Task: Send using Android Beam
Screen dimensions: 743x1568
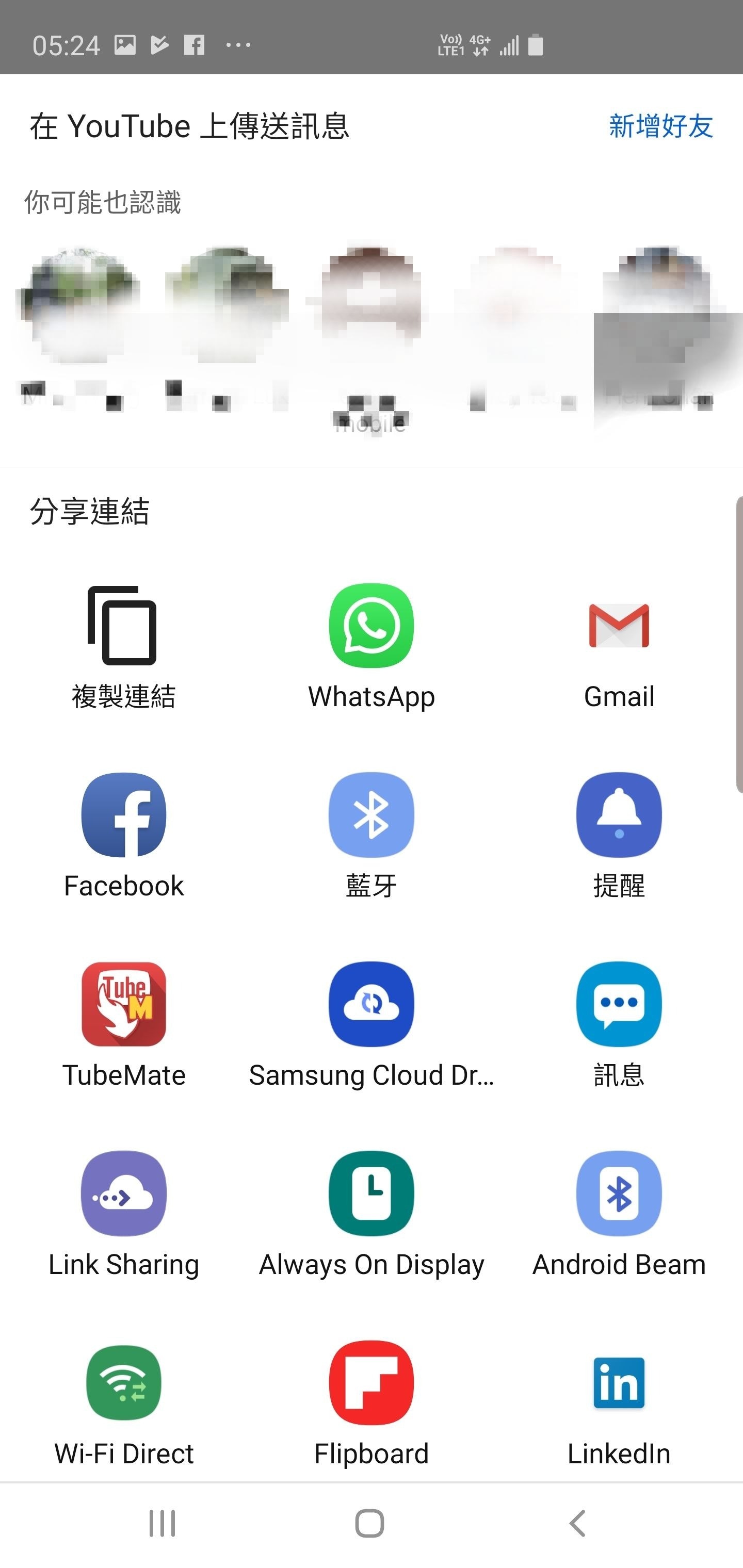Action: [619, 1214]
